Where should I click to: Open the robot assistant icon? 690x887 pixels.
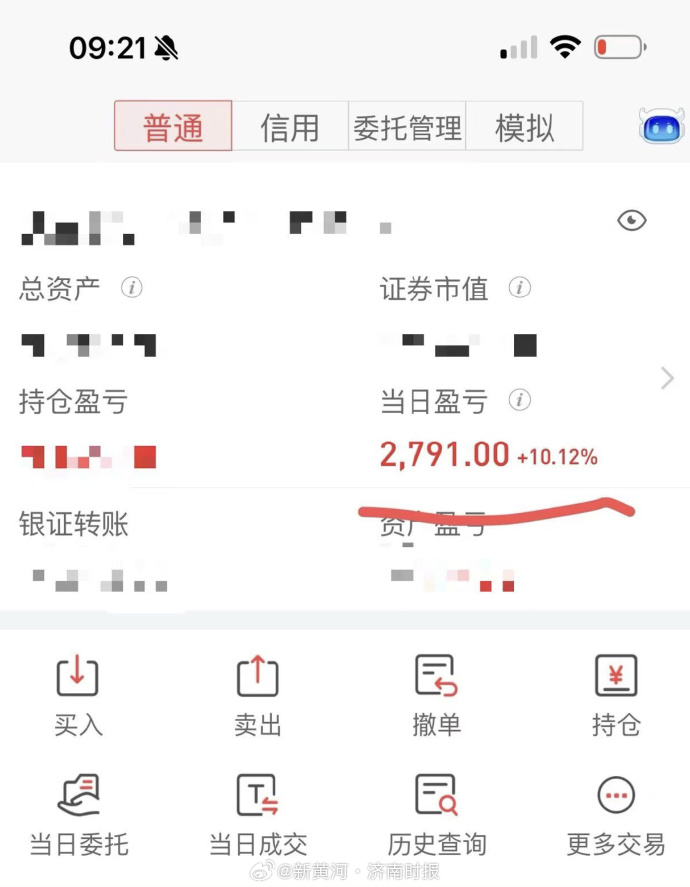(x=661, y=127)
